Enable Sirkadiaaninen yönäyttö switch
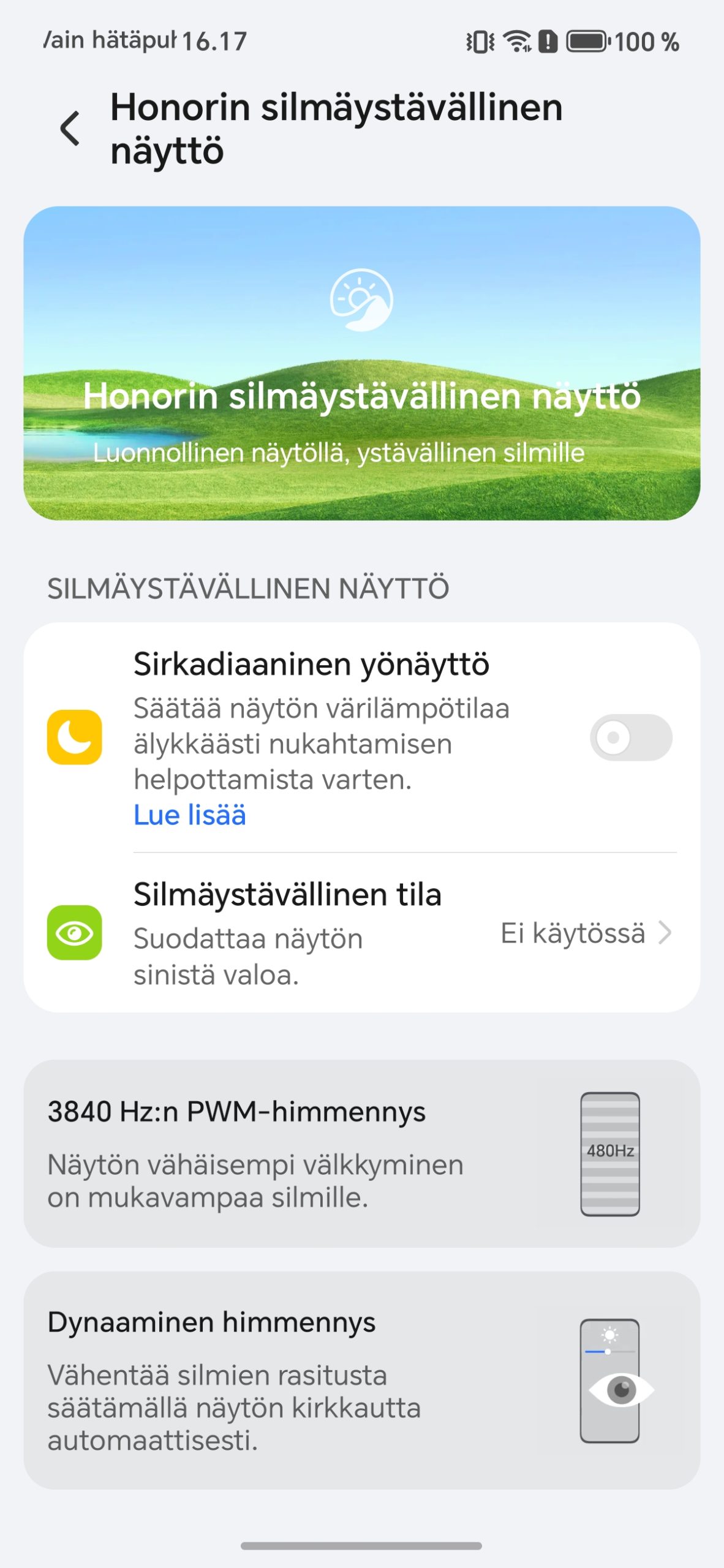 point(630,737)
